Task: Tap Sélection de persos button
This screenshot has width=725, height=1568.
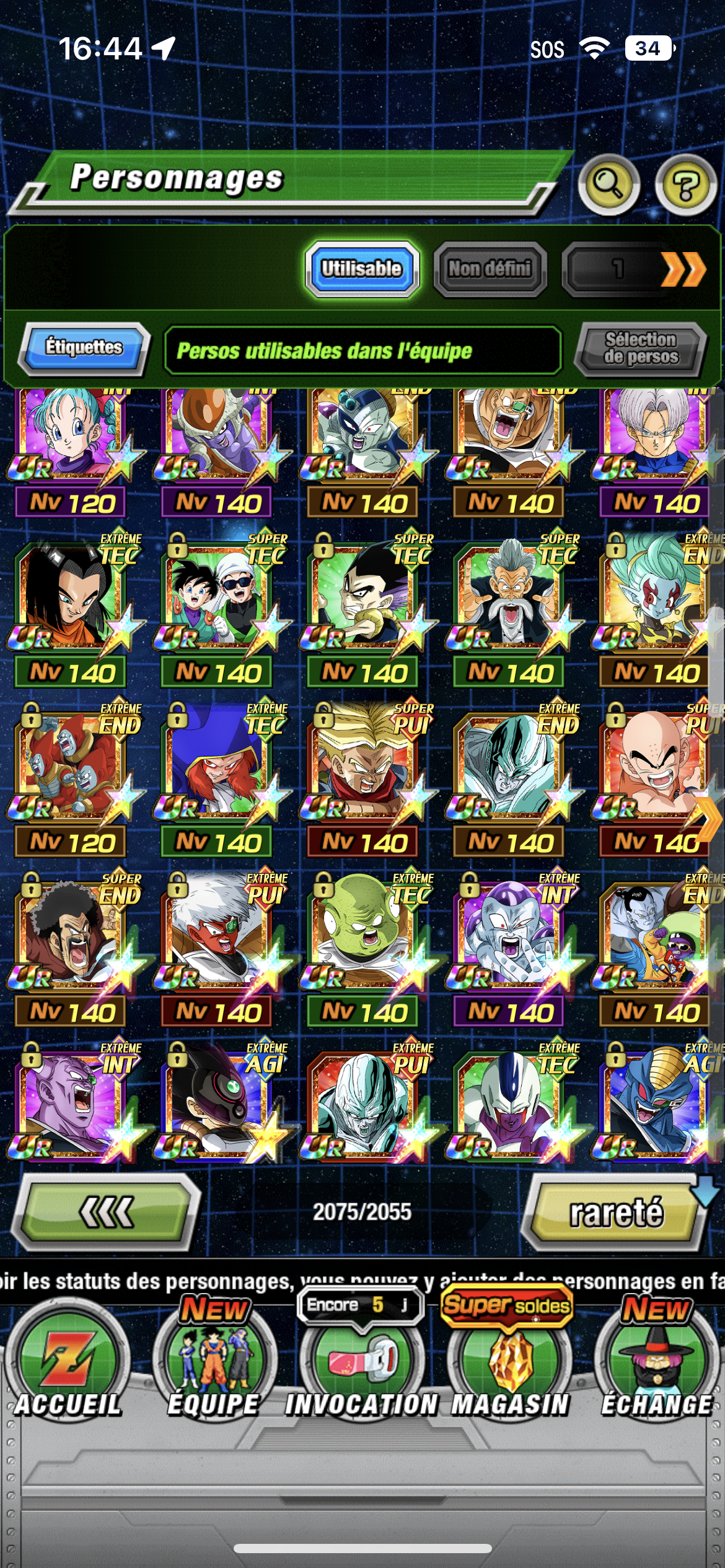Action: pos(641,349)
